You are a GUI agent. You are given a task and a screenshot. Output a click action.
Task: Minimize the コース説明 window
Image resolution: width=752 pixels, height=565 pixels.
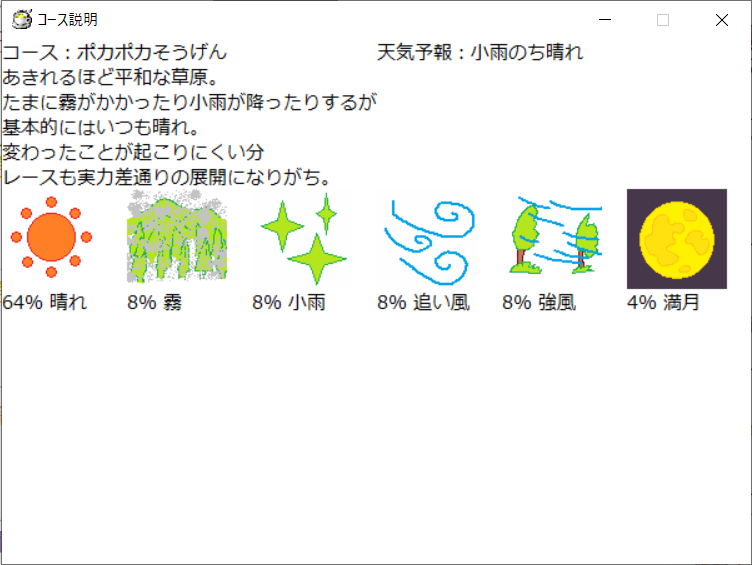click(604, 20)
